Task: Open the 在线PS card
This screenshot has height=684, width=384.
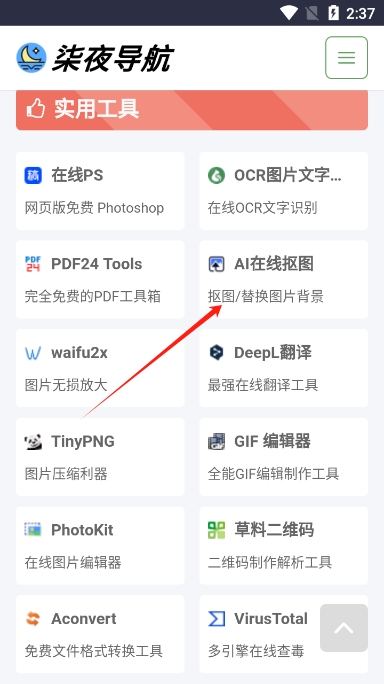Action: click(x=100, y=191)
